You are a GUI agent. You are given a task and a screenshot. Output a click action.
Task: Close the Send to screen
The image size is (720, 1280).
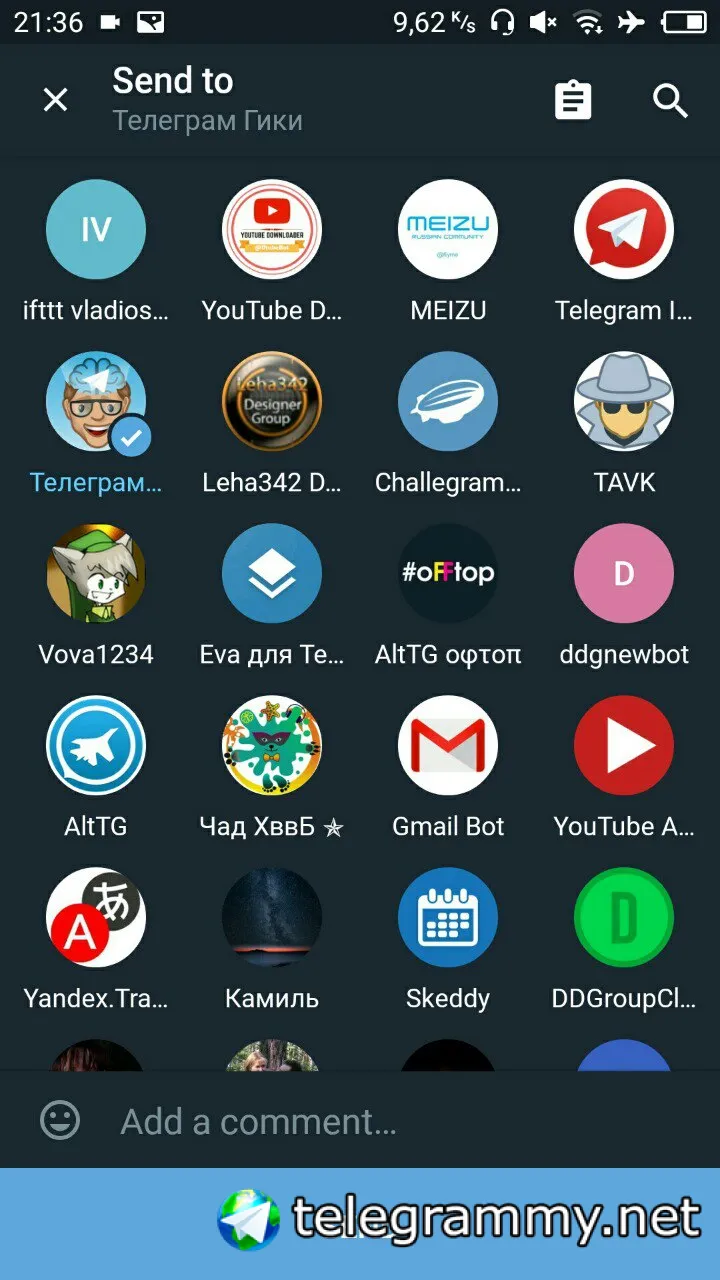pyautogui.click(x=55, y=99)
